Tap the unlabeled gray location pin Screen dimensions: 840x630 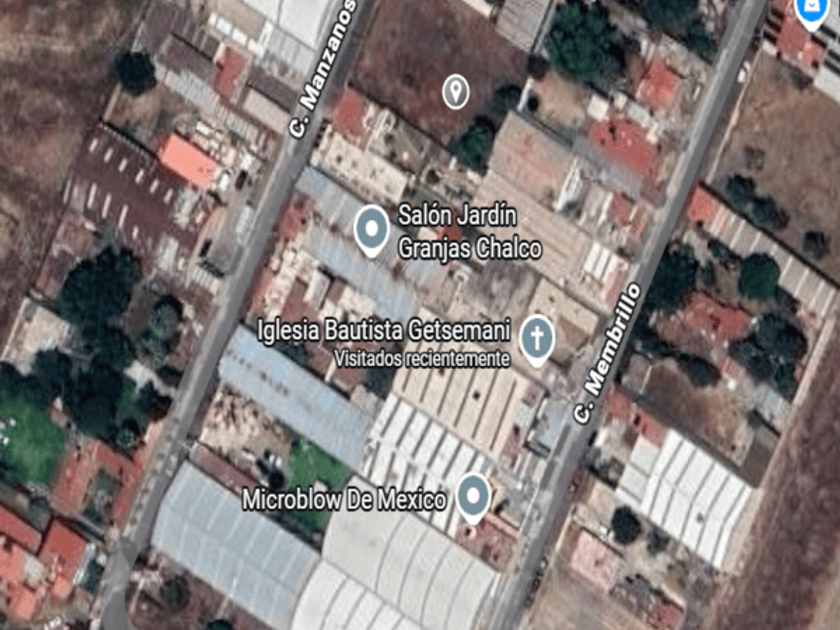coord(456,92)
